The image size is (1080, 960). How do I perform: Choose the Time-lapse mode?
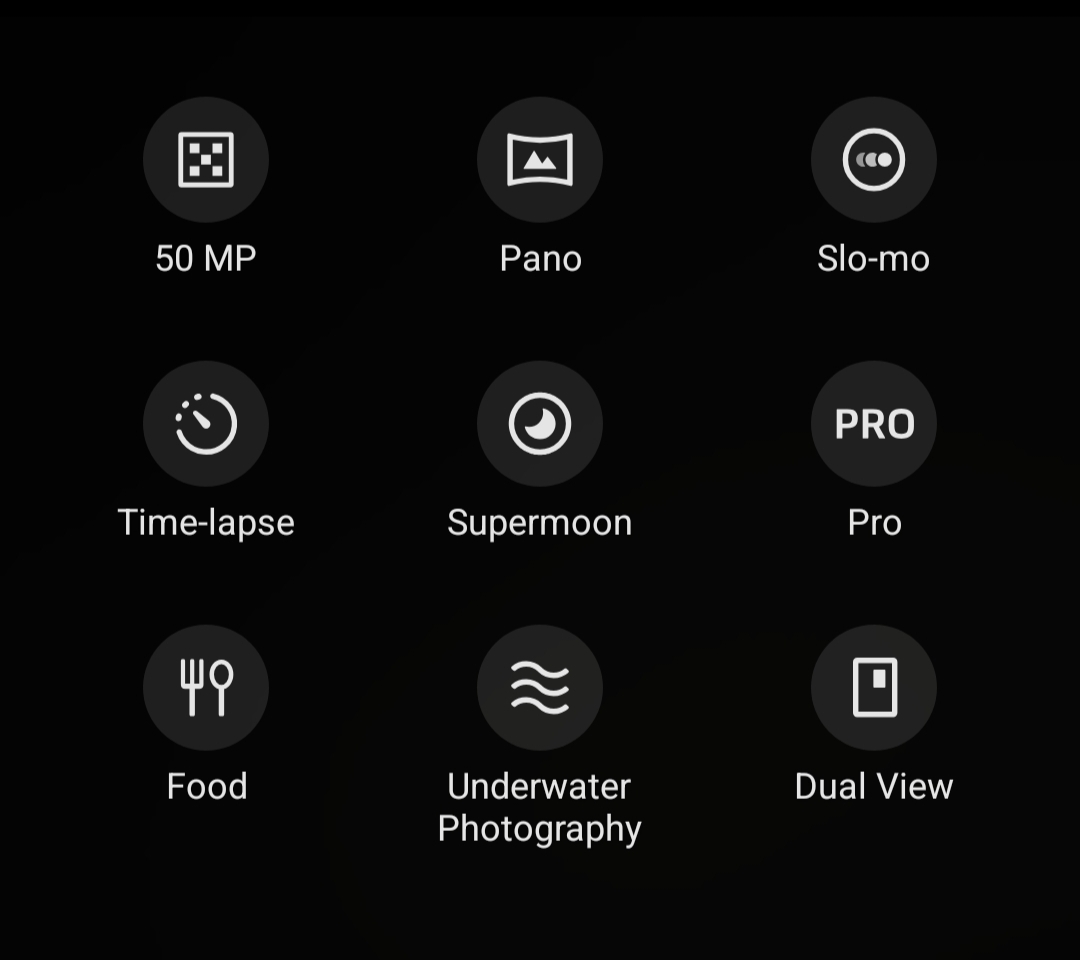coord(206,424)
